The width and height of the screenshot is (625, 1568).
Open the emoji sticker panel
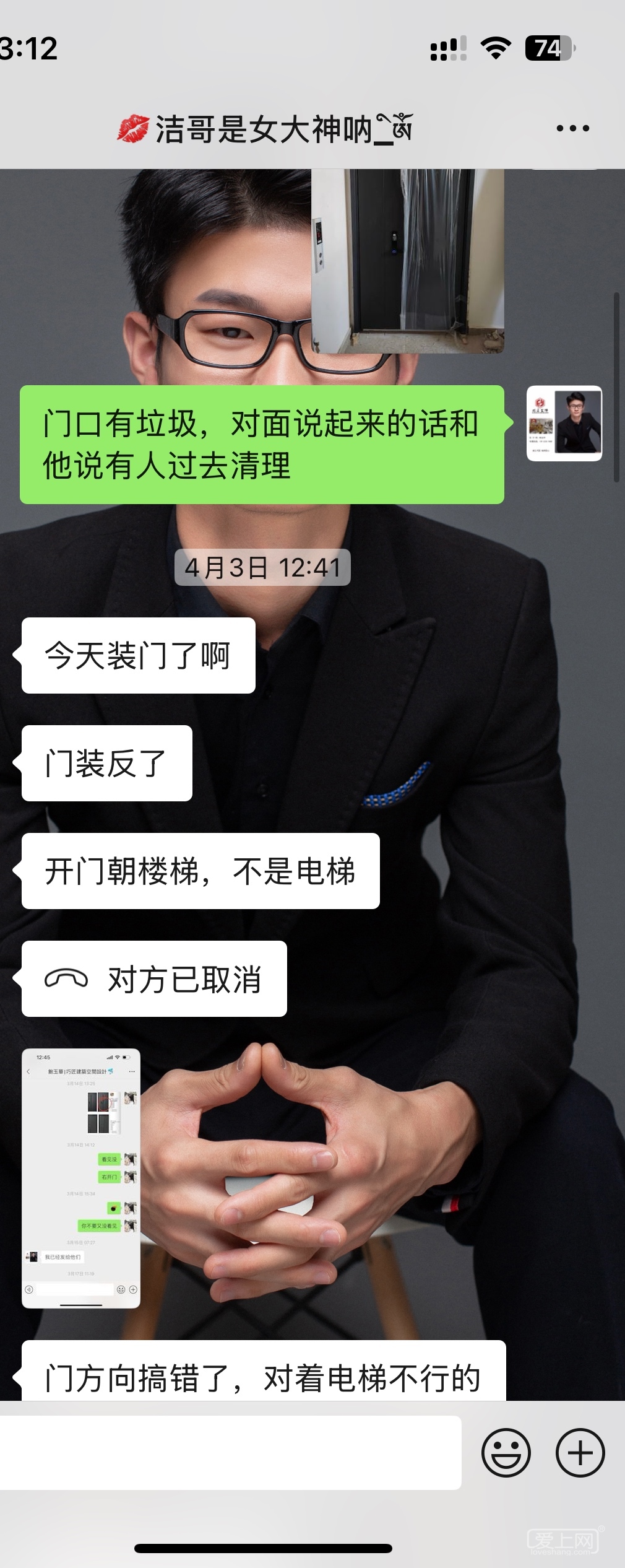pos(506,1453)
